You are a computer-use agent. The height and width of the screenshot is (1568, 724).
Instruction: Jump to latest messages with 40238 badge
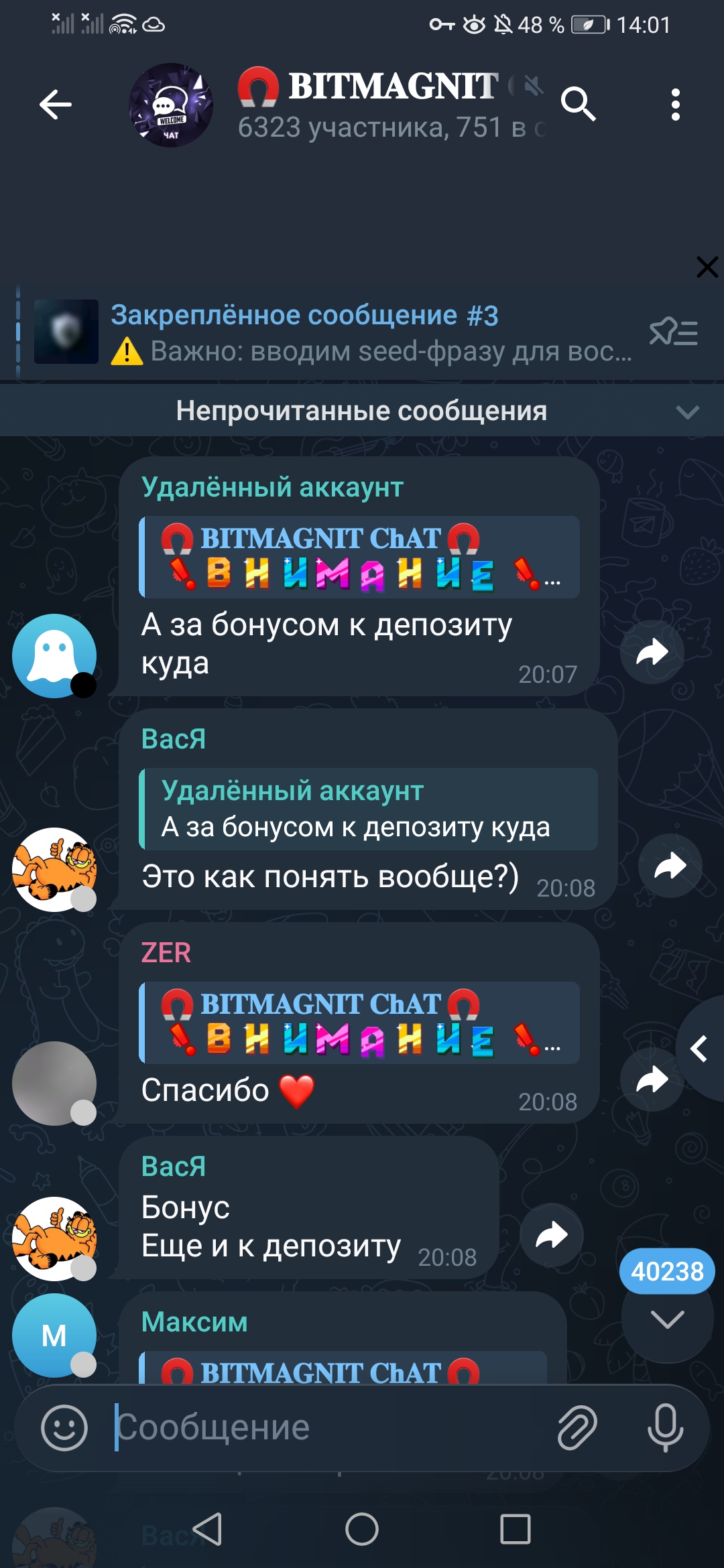tap(667, 1320)
